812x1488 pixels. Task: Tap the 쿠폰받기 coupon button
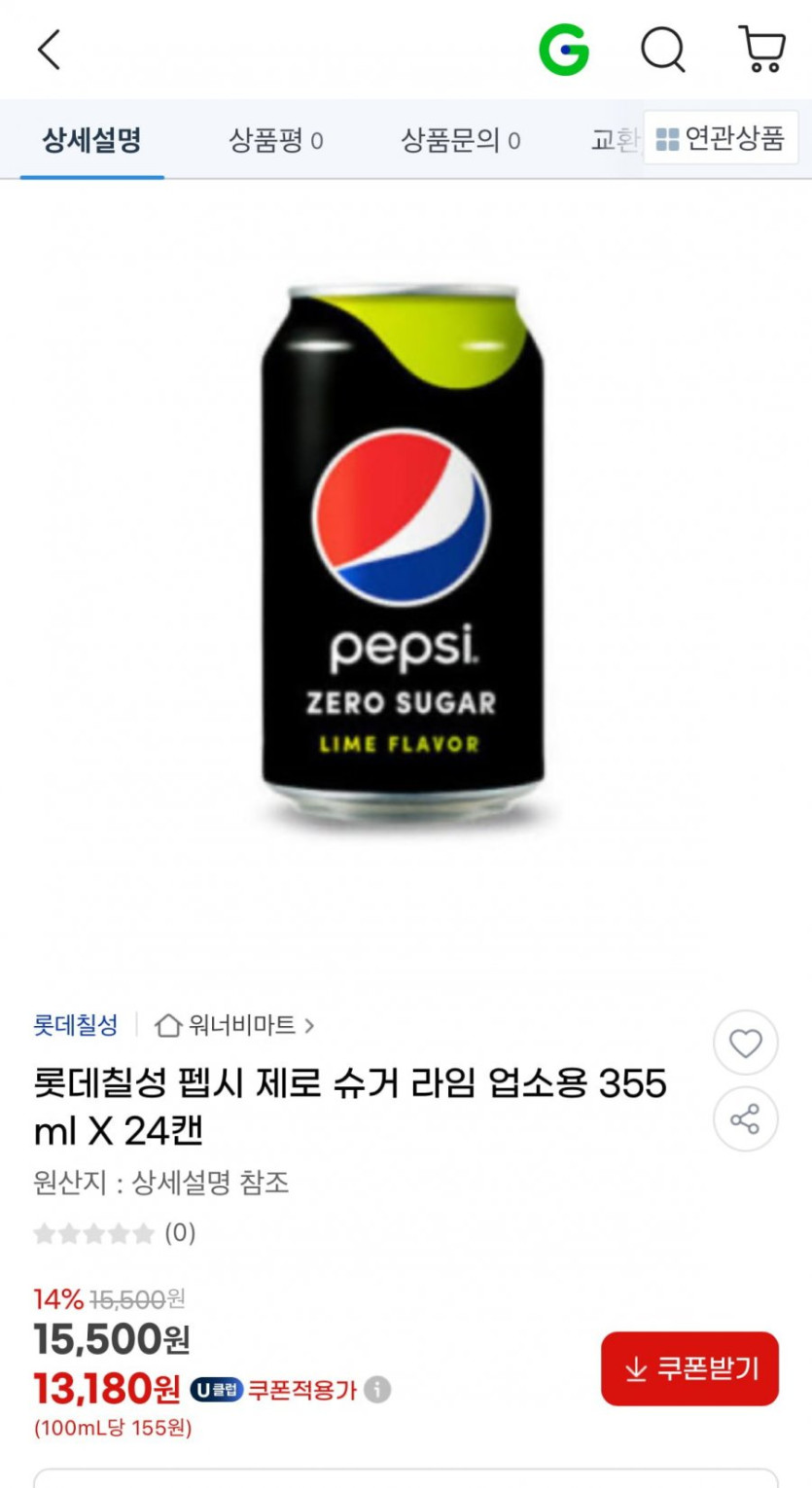tap(689, 1368)
